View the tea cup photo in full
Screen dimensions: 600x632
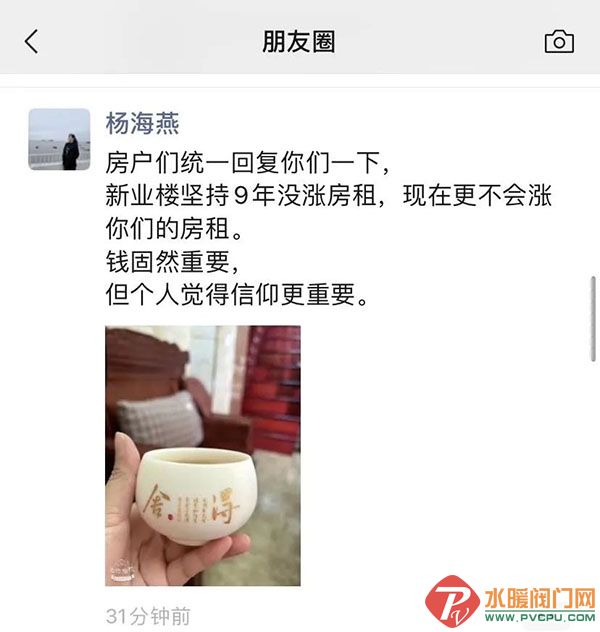(203, 455)
